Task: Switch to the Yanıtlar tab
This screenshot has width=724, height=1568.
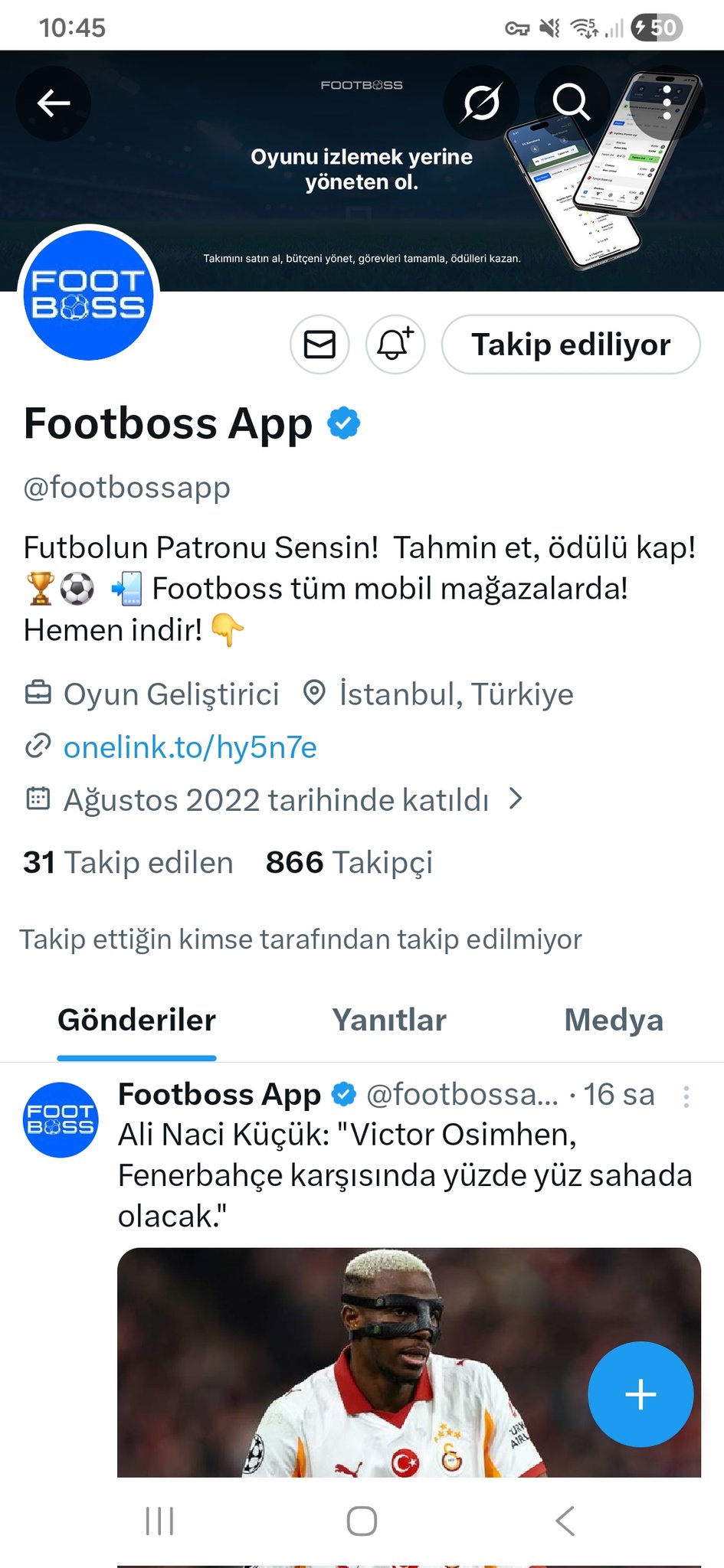Action: click(389, 1021)
